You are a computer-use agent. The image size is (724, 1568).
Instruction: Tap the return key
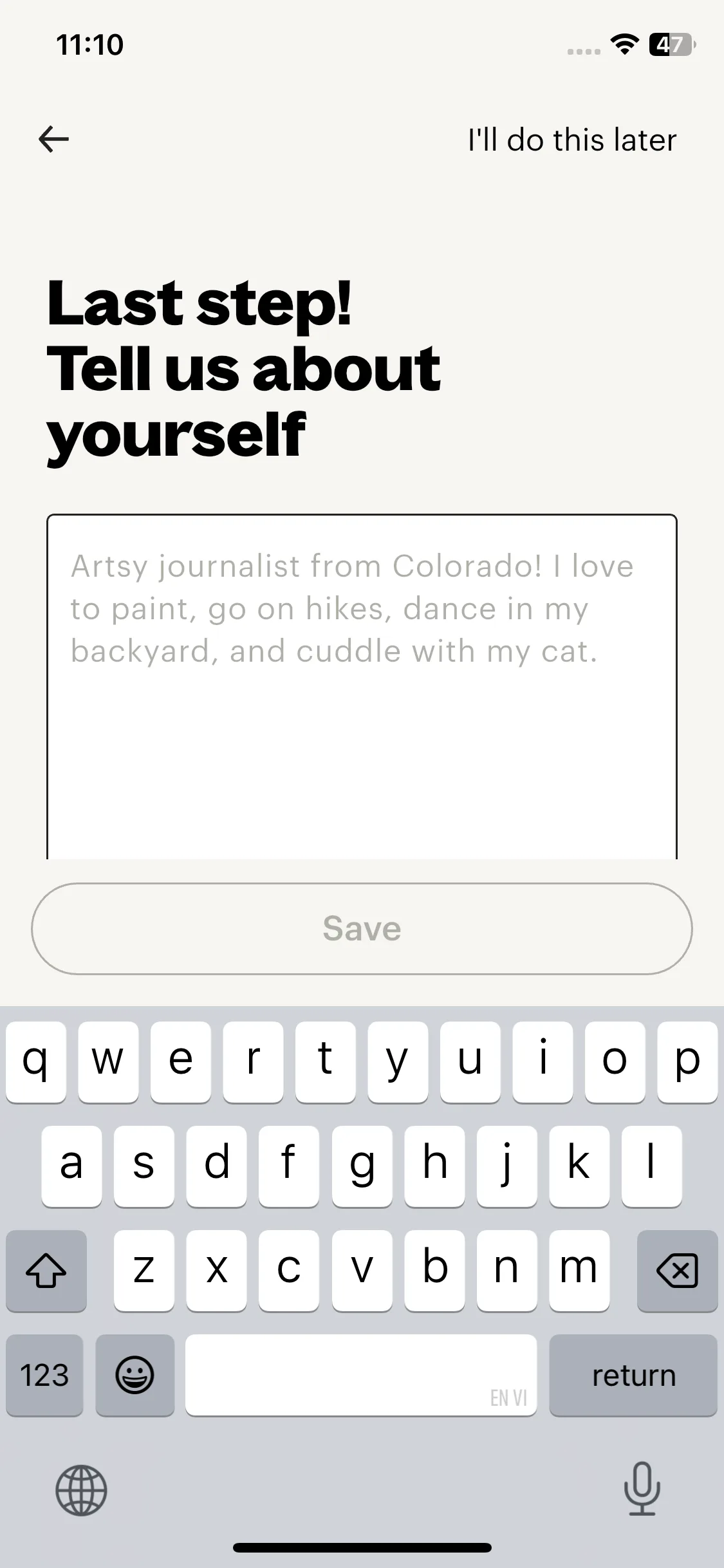(633, 1375)
